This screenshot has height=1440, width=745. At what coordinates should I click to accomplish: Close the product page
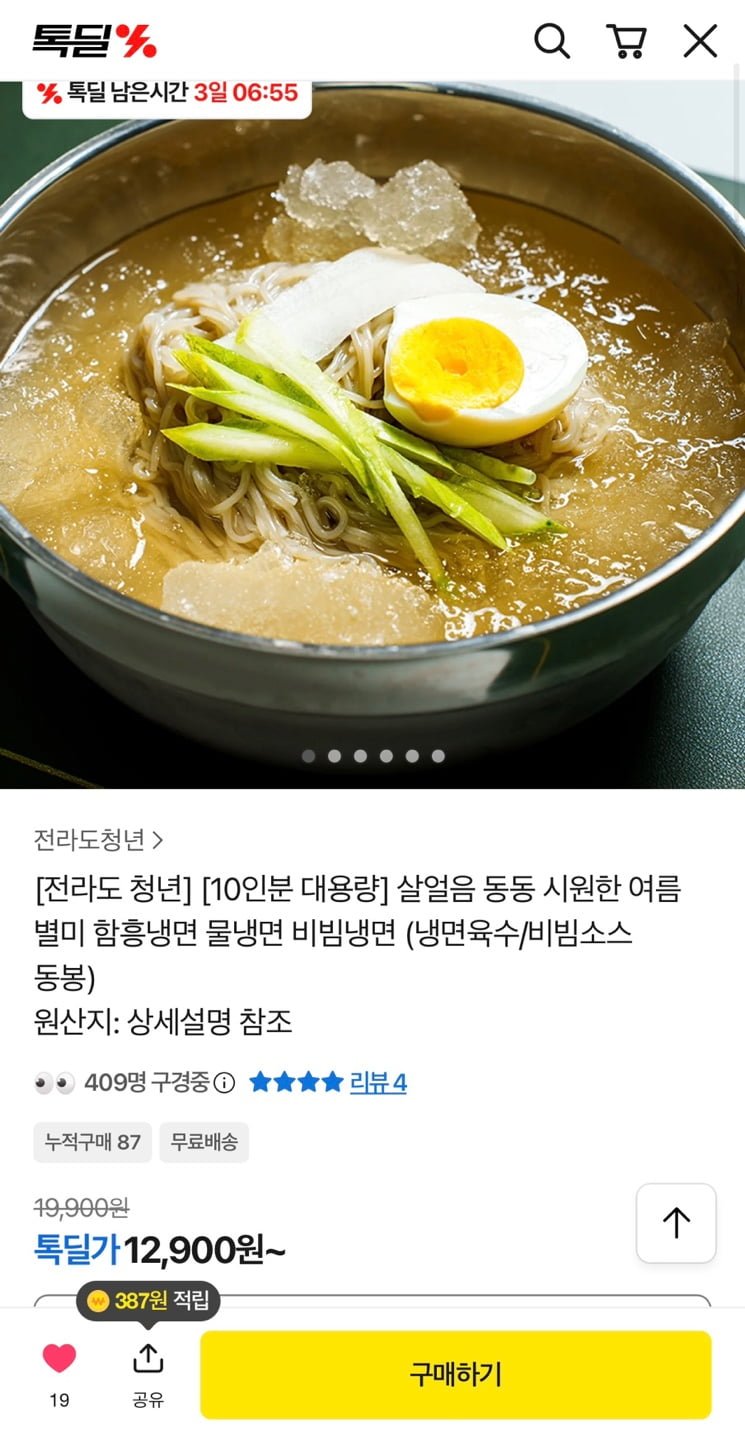point(700,41)
